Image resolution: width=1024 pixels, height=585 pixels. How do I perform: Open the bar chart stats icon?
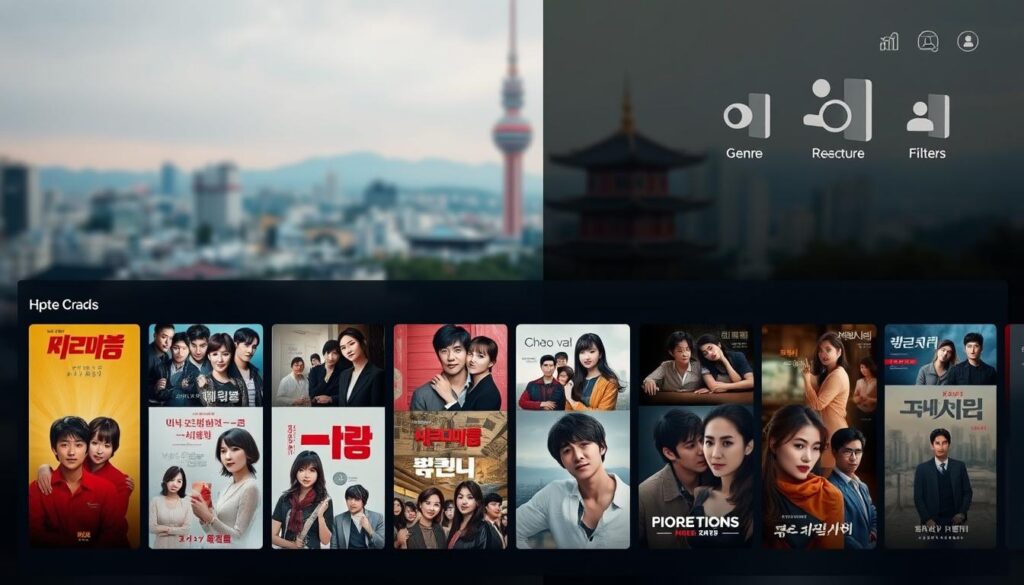pyautogui.click(x=888, y=41)
